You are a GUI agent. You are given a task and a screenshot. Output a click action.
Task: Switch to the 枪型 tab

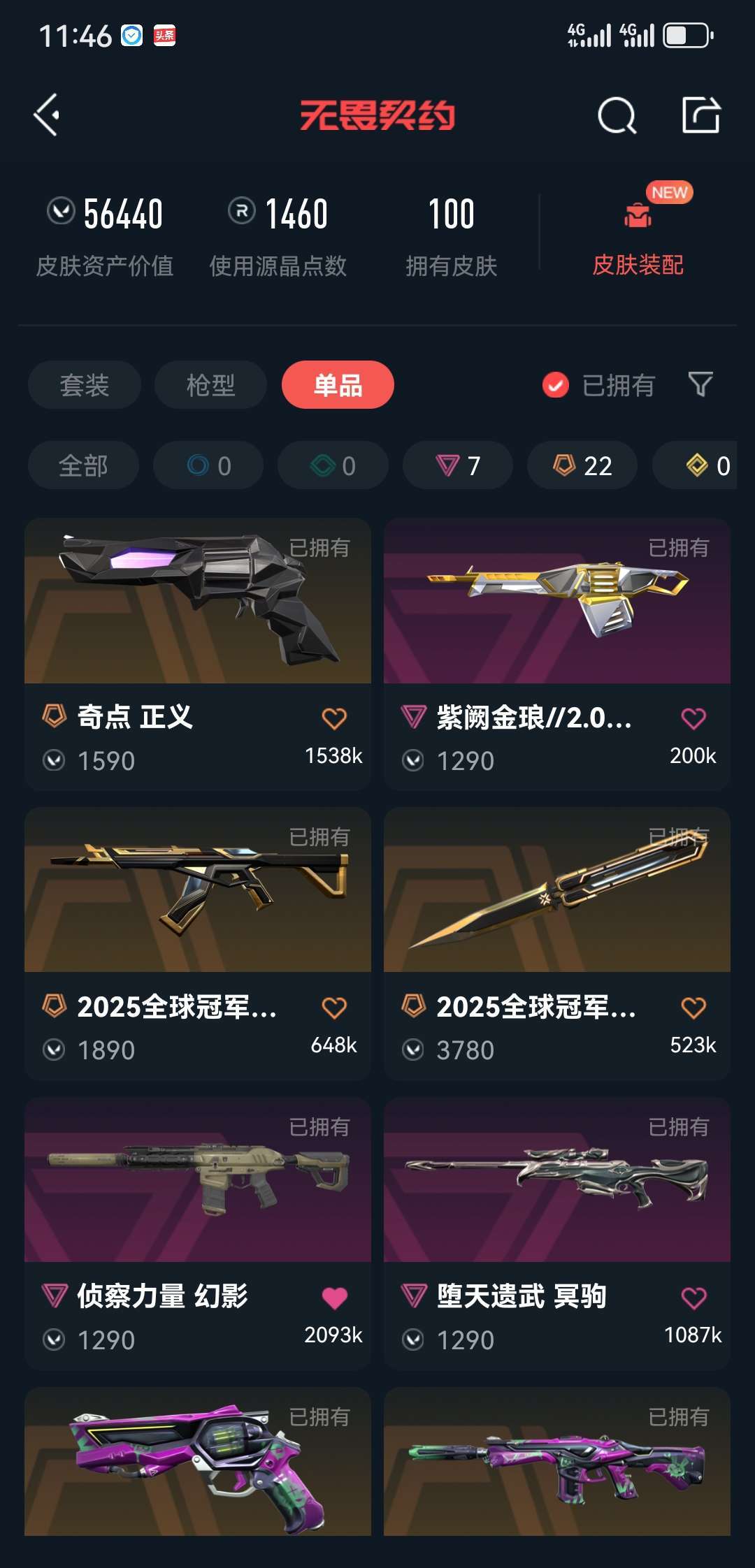click(210, 385)
